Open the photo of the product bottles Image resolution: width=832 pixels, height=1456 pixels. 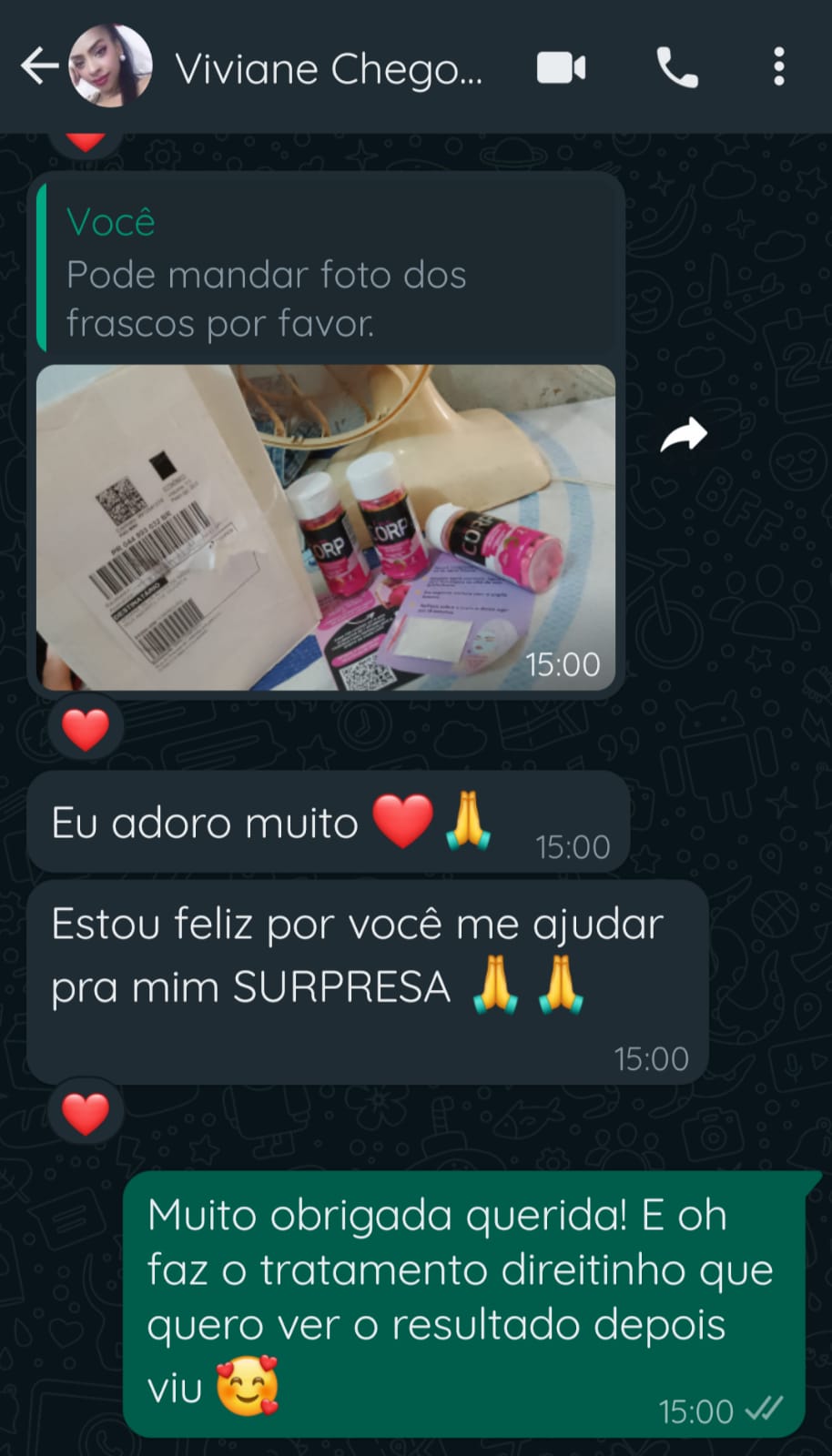coord(325,526)
